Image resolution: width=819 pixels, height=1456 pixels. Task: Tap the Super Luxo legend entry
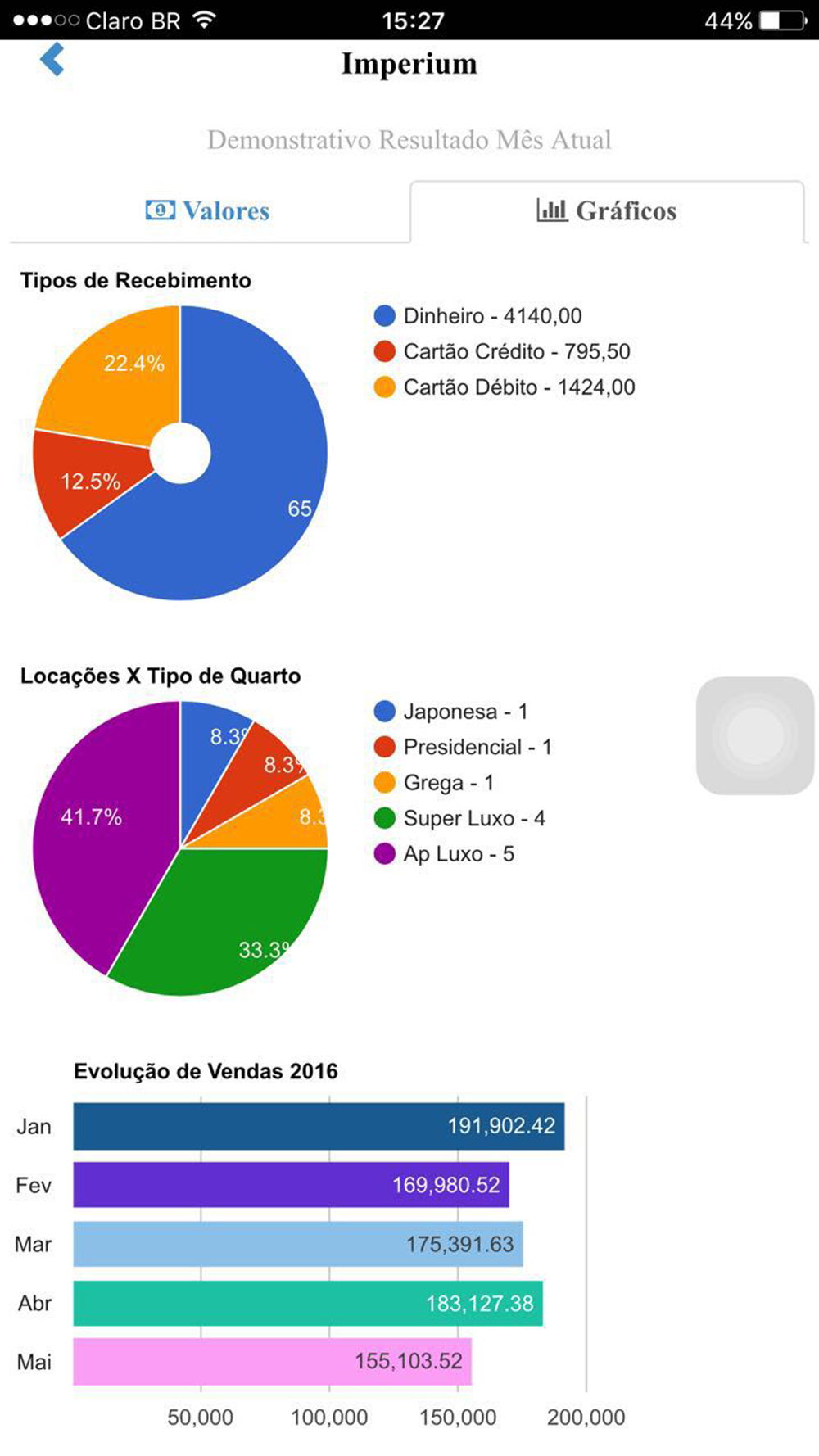click(x=459, y=818)
